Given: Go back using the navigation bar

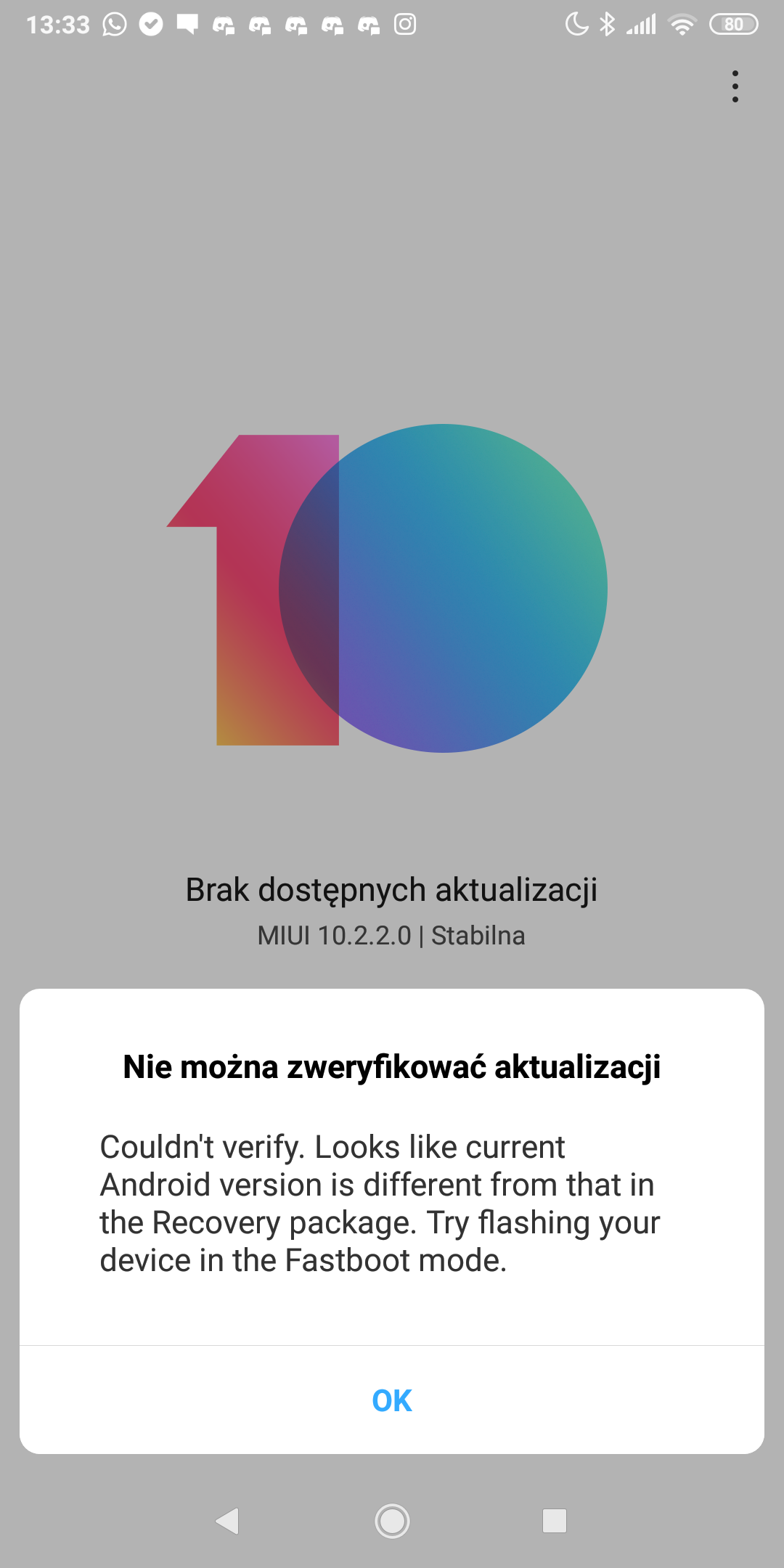Looking at the screenshot, I should 228,1520.
